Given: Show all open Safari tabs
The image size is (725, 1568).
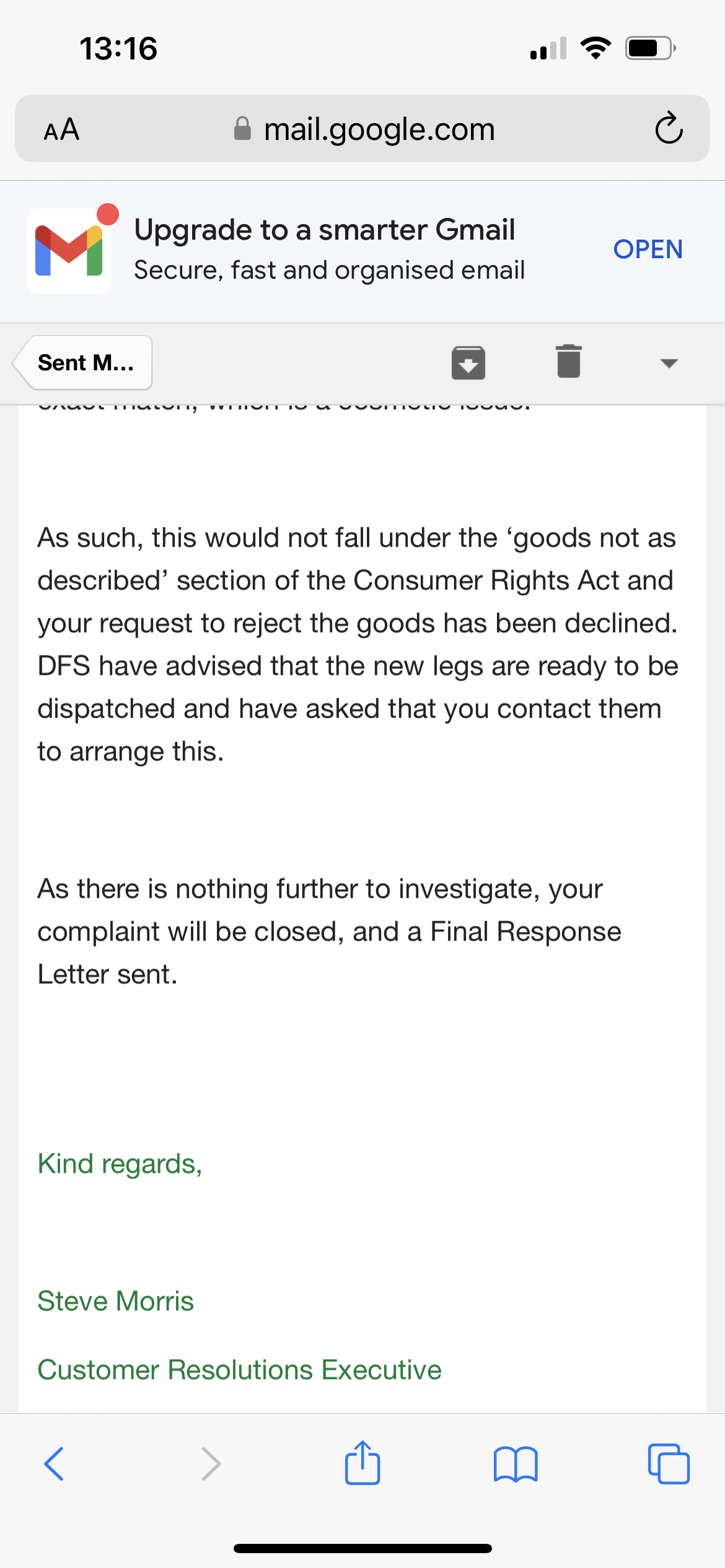Looking at the screenshot, I should (669, 1464).
